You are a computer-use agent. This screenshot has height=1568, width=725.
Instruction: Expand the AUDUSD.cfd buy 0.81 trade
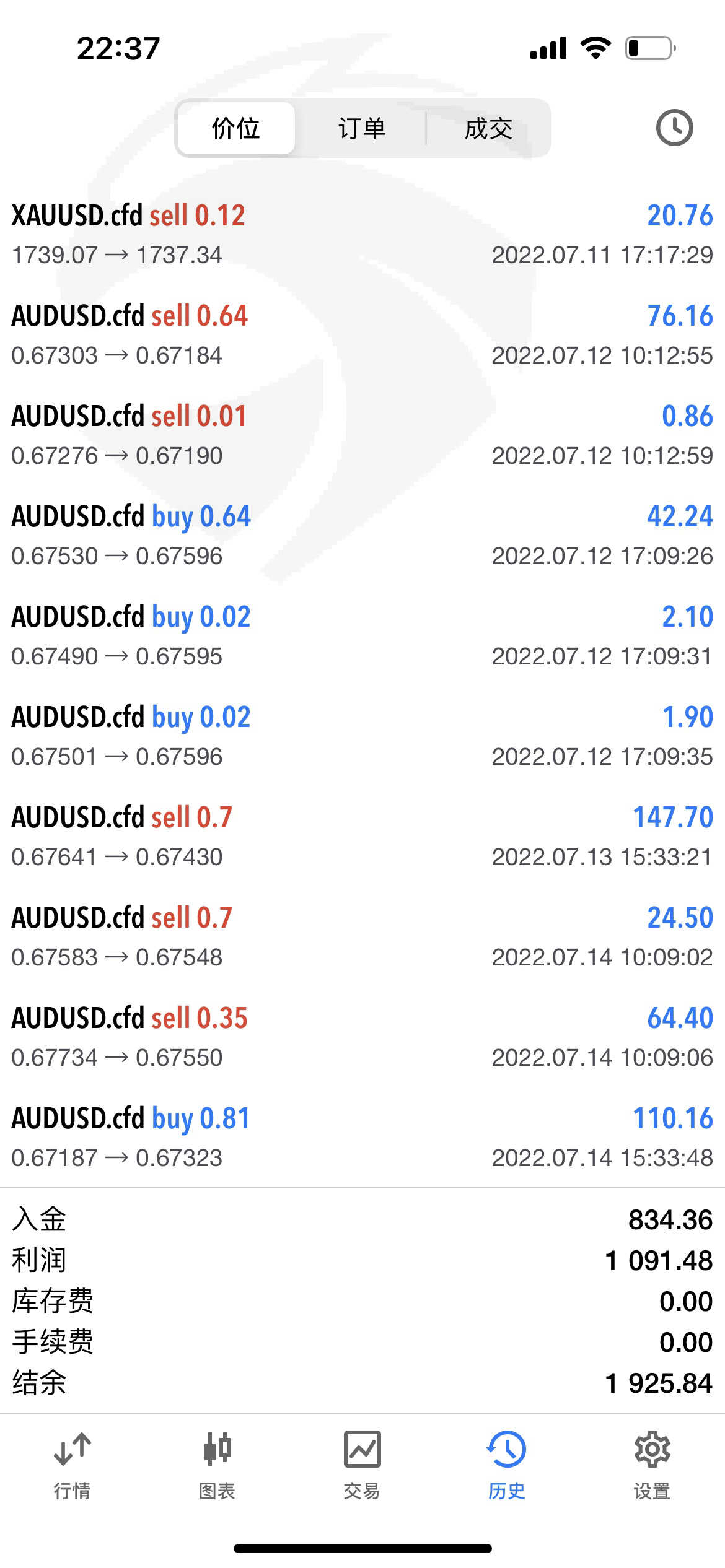362,1137
